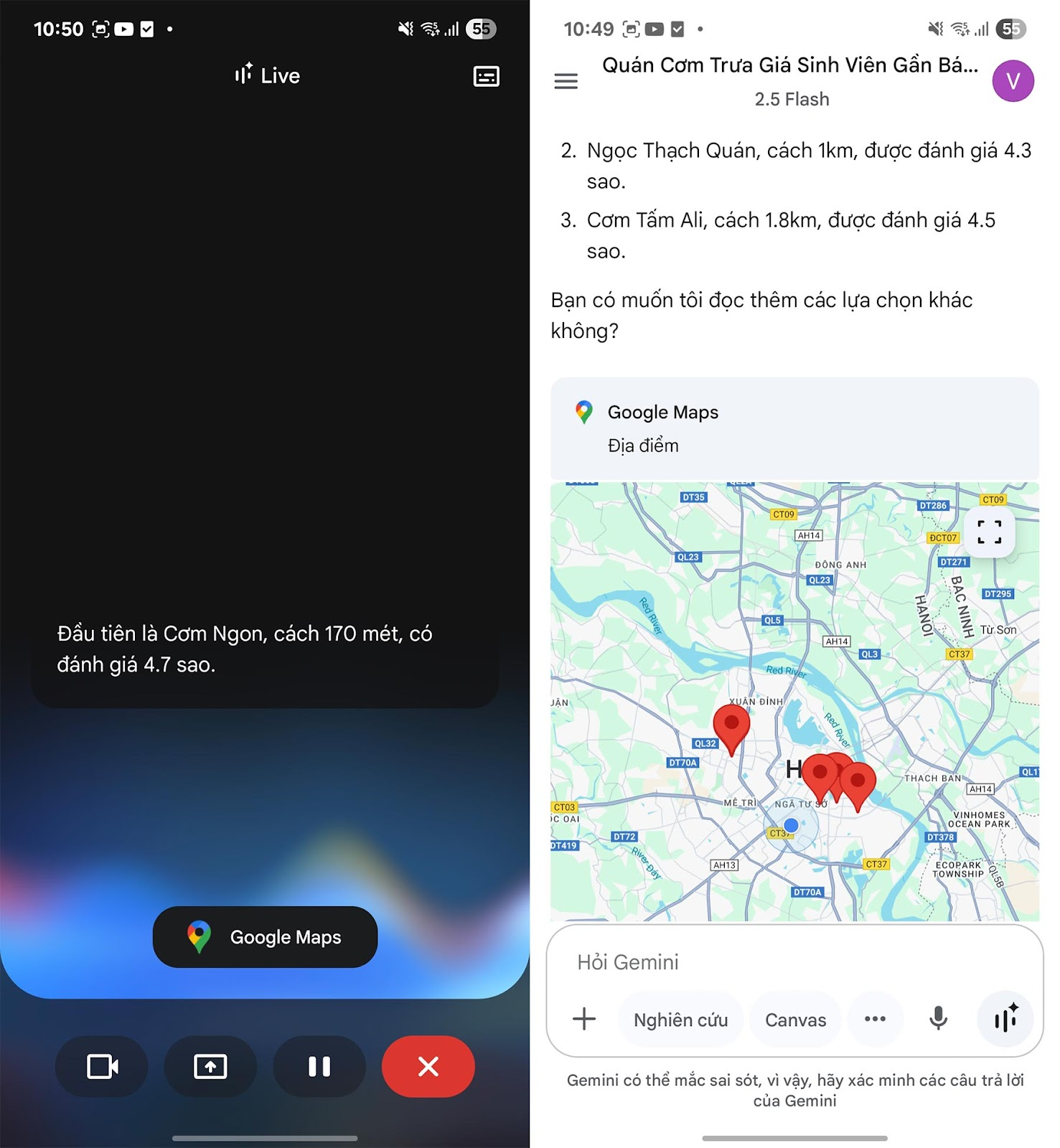Image resolution: width=1060 pixels, height=1148 pixels.
Task: Share your screen with Gemini Live
Action: [210, 1067]
